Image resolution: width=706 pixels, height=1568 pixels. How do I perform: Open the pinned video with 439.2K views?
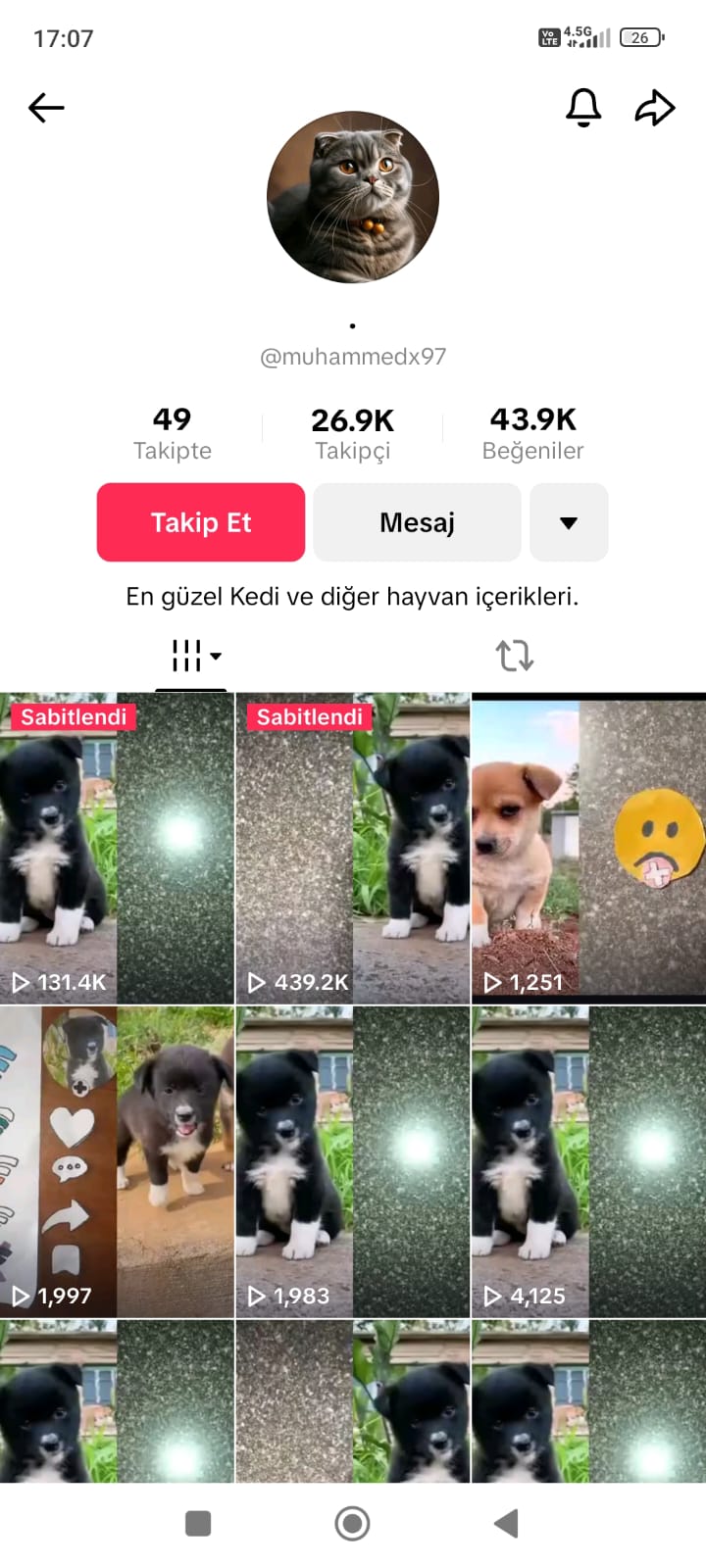pos(353,848)
